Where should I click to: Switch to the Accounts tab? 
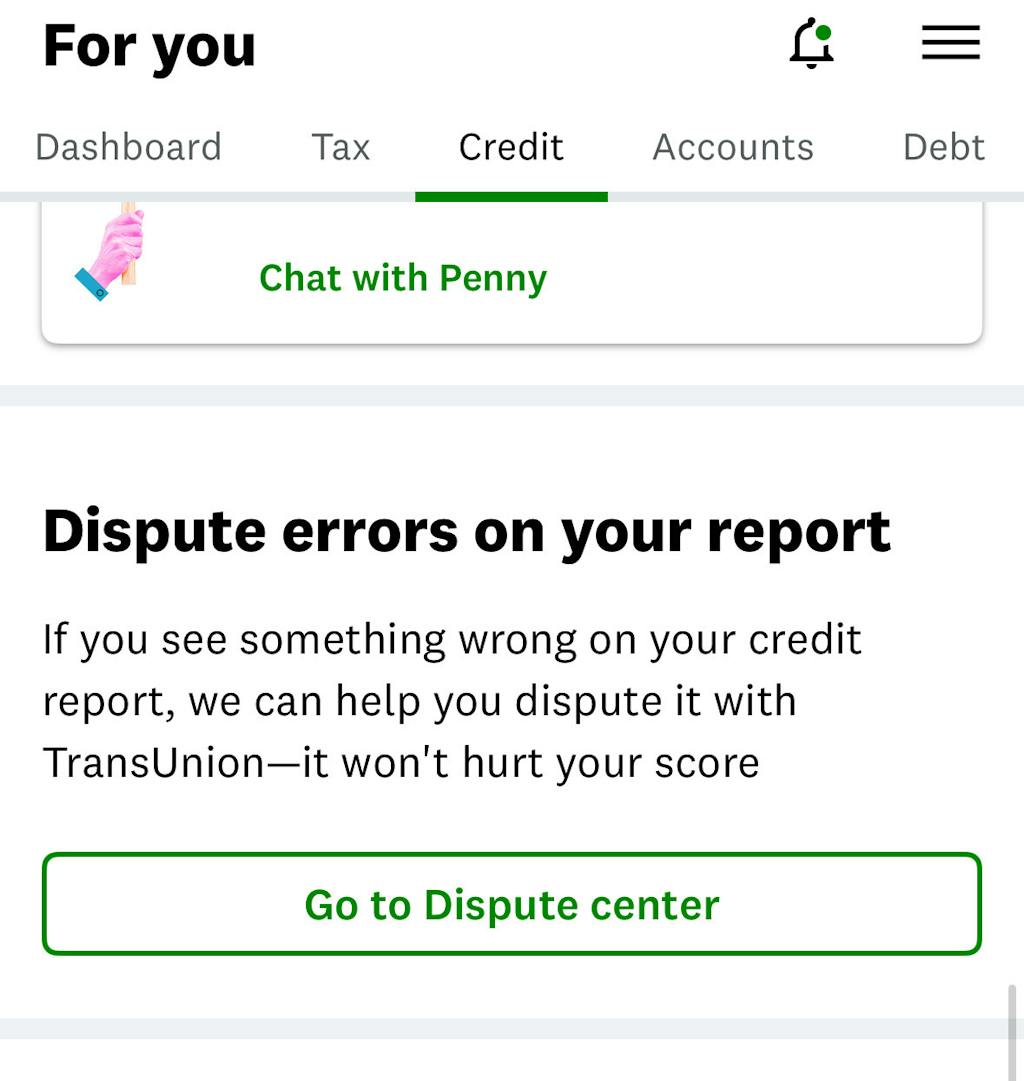click(x=733, y=147)
